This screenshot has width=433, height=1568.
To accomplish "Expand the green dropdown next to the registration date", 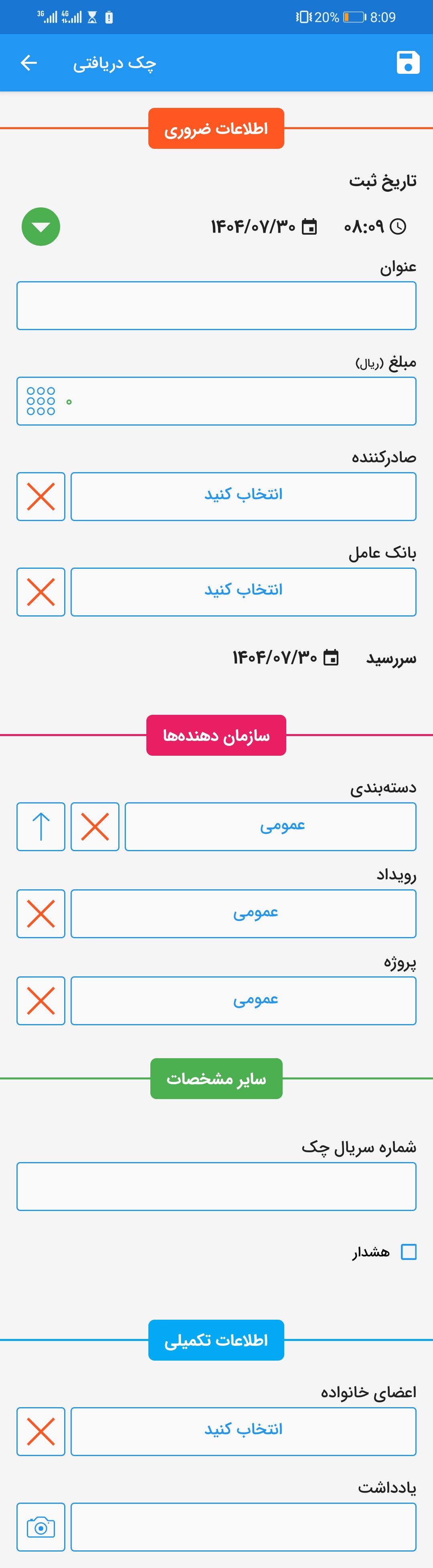I will pos(41,226).
